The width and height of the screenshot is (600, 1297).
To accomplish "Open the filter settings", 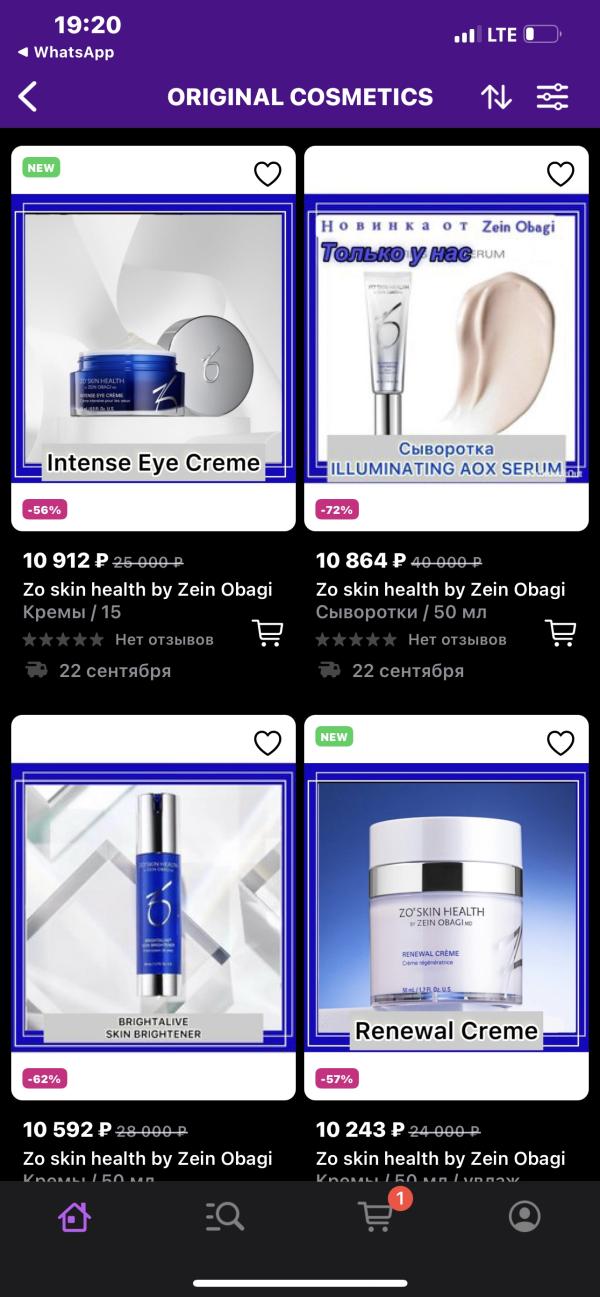I will click(x=552, y=97).
